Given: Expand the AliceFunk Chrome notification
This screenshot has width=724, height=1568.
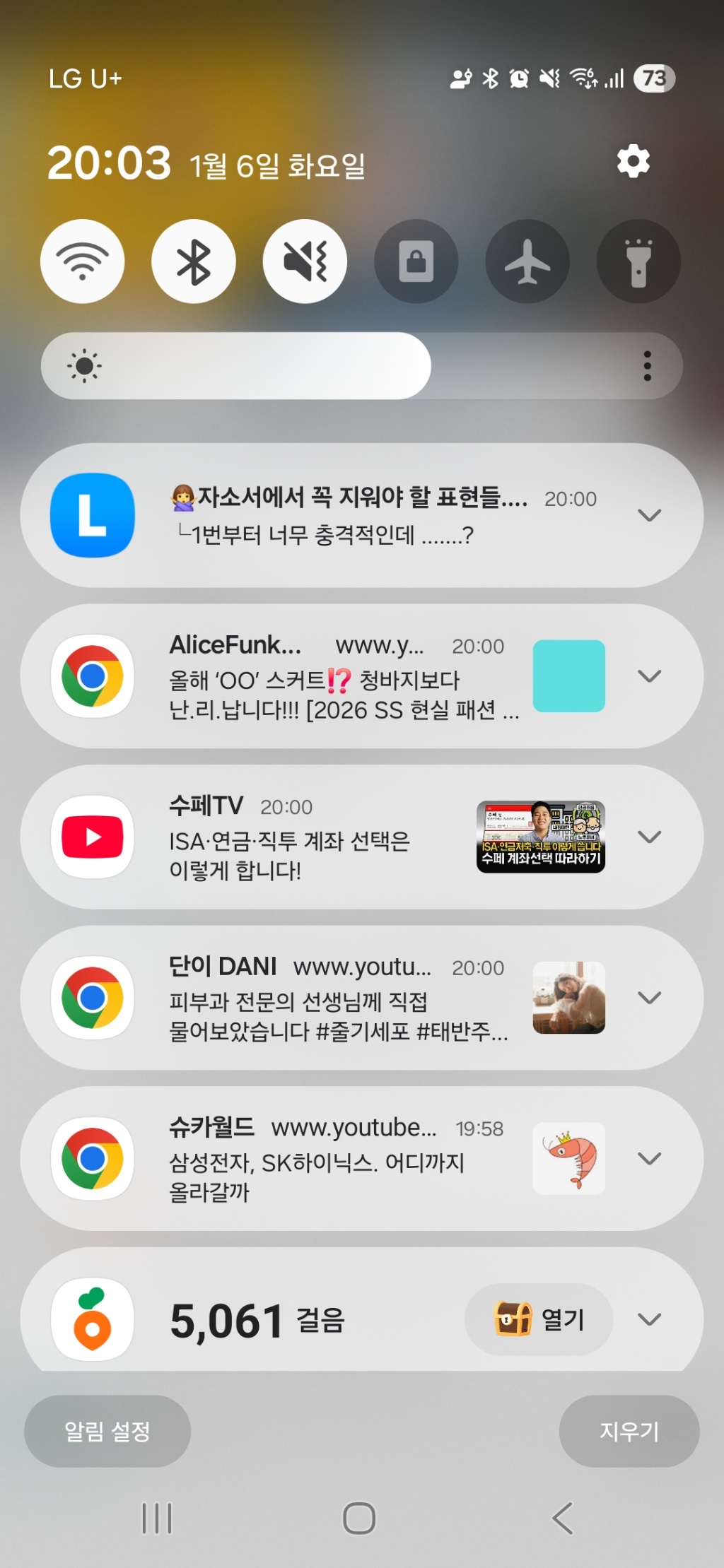Looking at the screenshot, I should [649, 676].
